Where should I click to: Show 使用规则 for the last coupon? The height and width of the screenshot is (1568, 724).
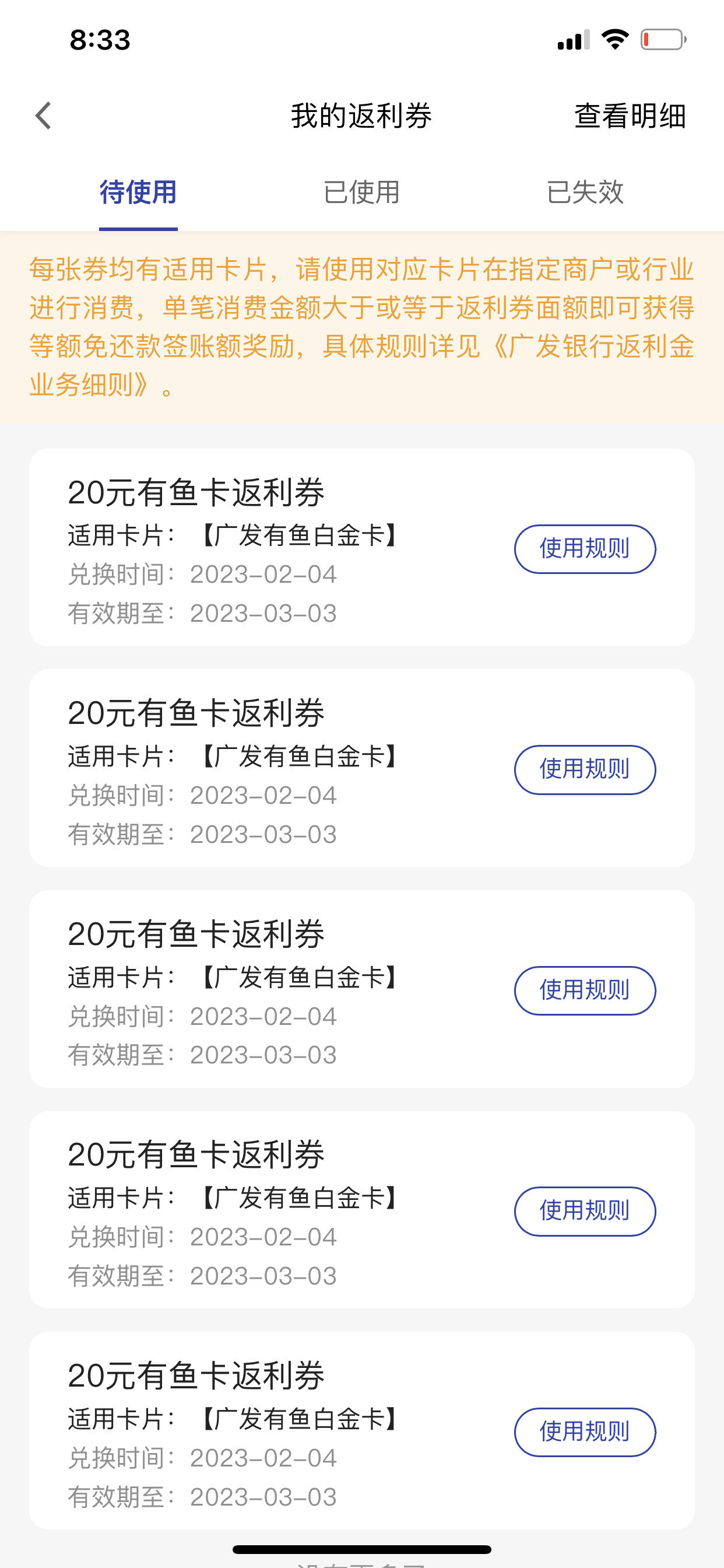[x=585, y=1432]
